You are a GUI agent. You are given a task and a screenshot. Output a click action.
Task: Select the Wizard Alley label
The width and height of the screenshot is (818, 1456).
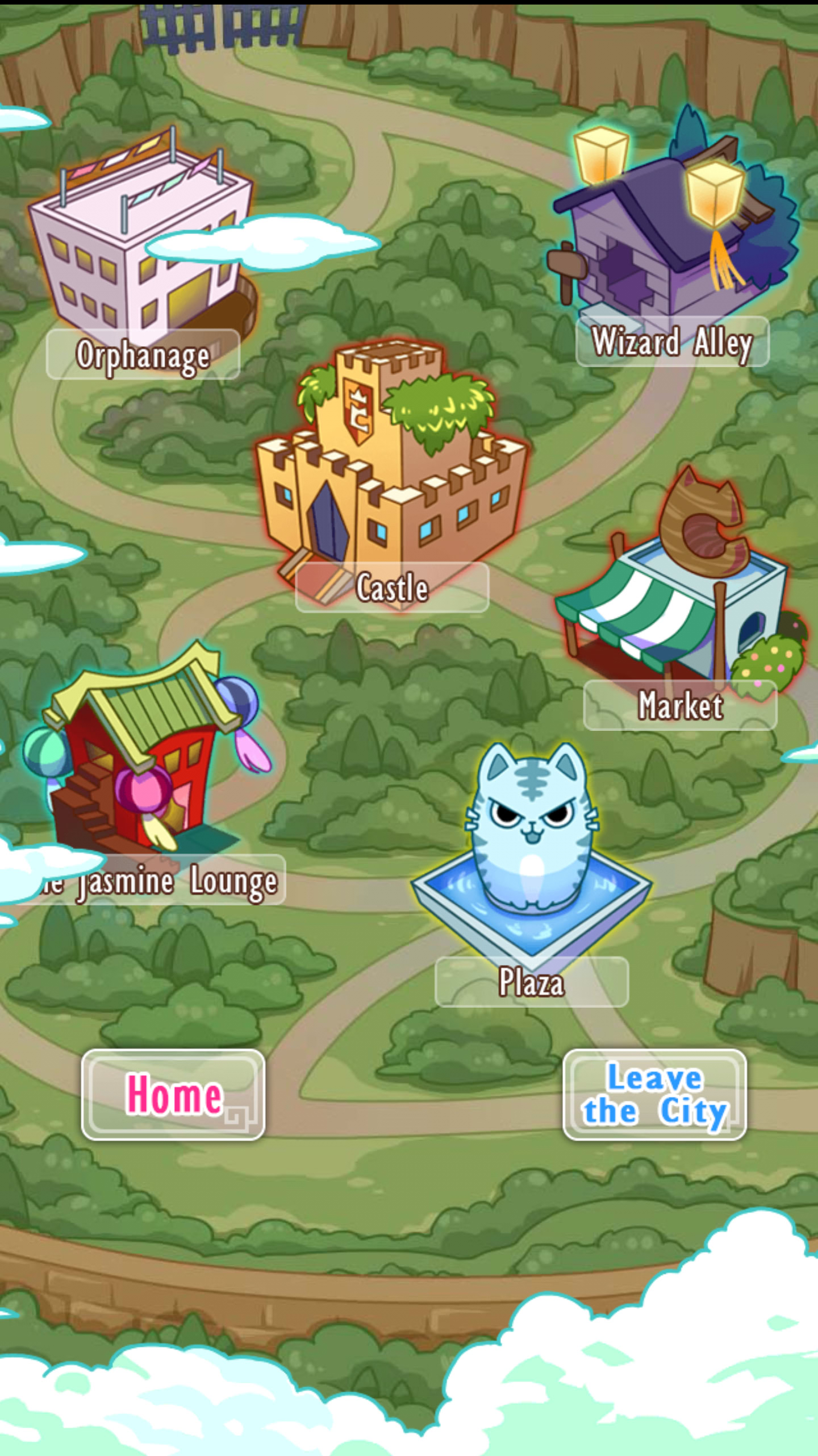(x=672, y=343)
